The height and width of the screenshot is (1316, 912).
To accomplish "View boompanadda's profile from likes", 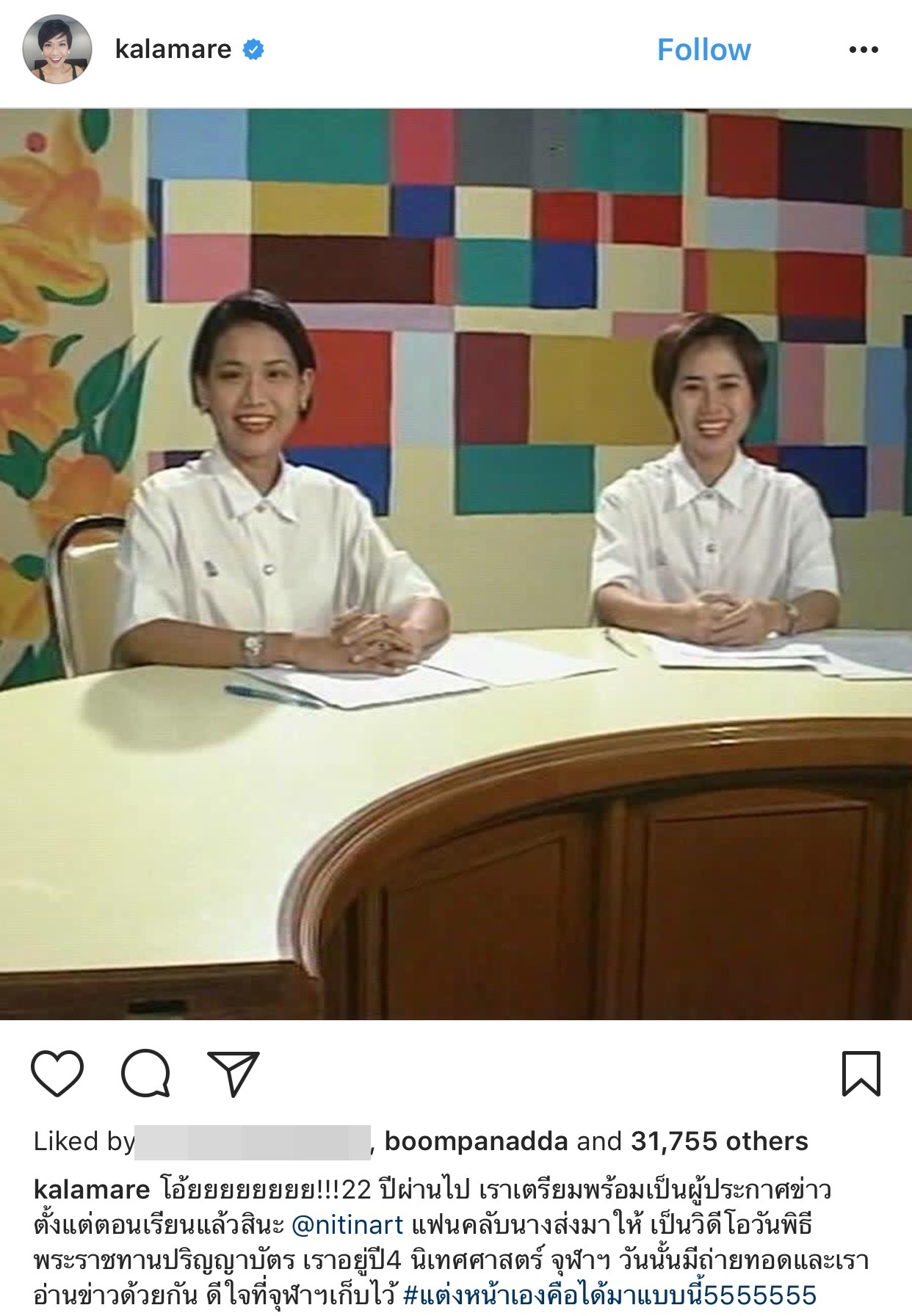I will point(476,1141).
